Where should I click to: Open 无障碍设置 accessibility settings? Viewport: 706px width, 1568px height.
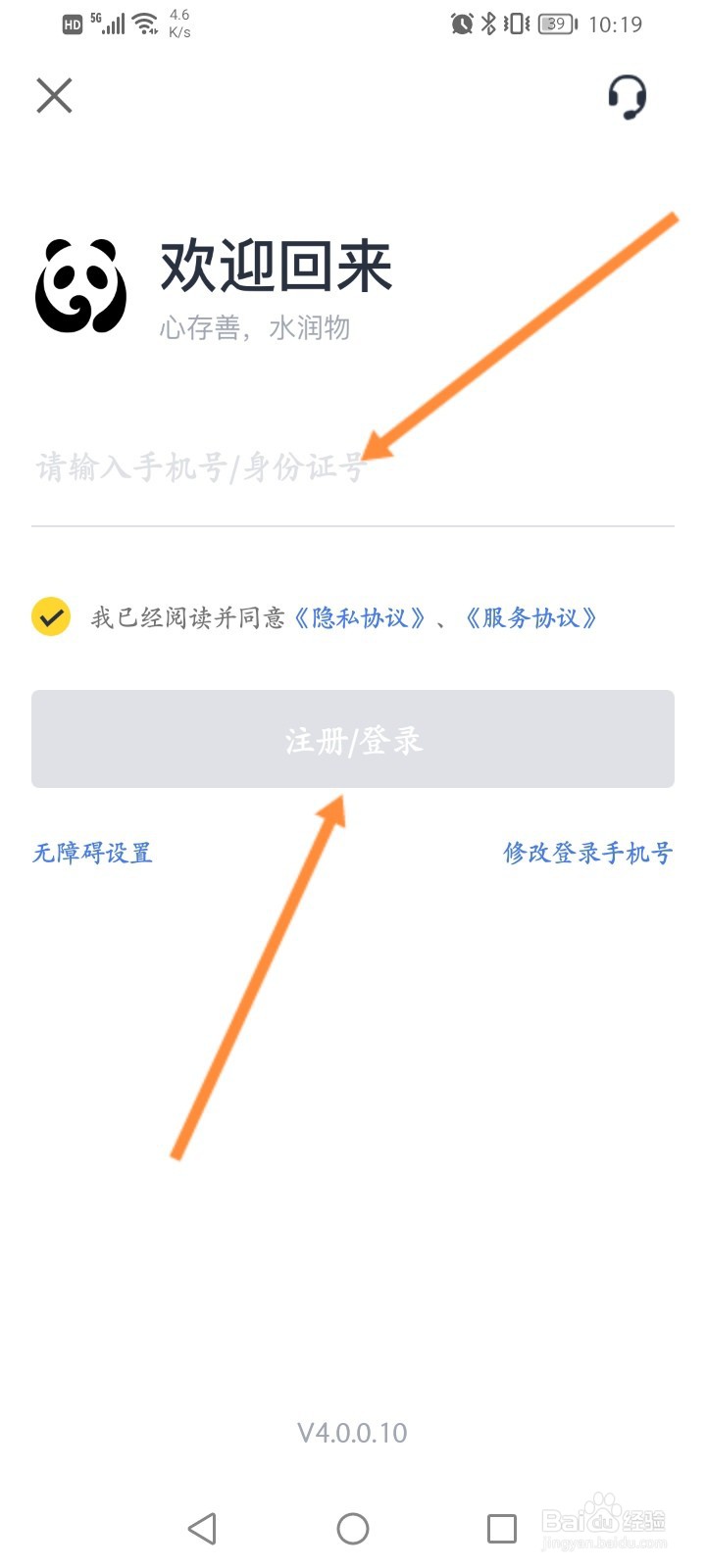click(x=91, y=853)
